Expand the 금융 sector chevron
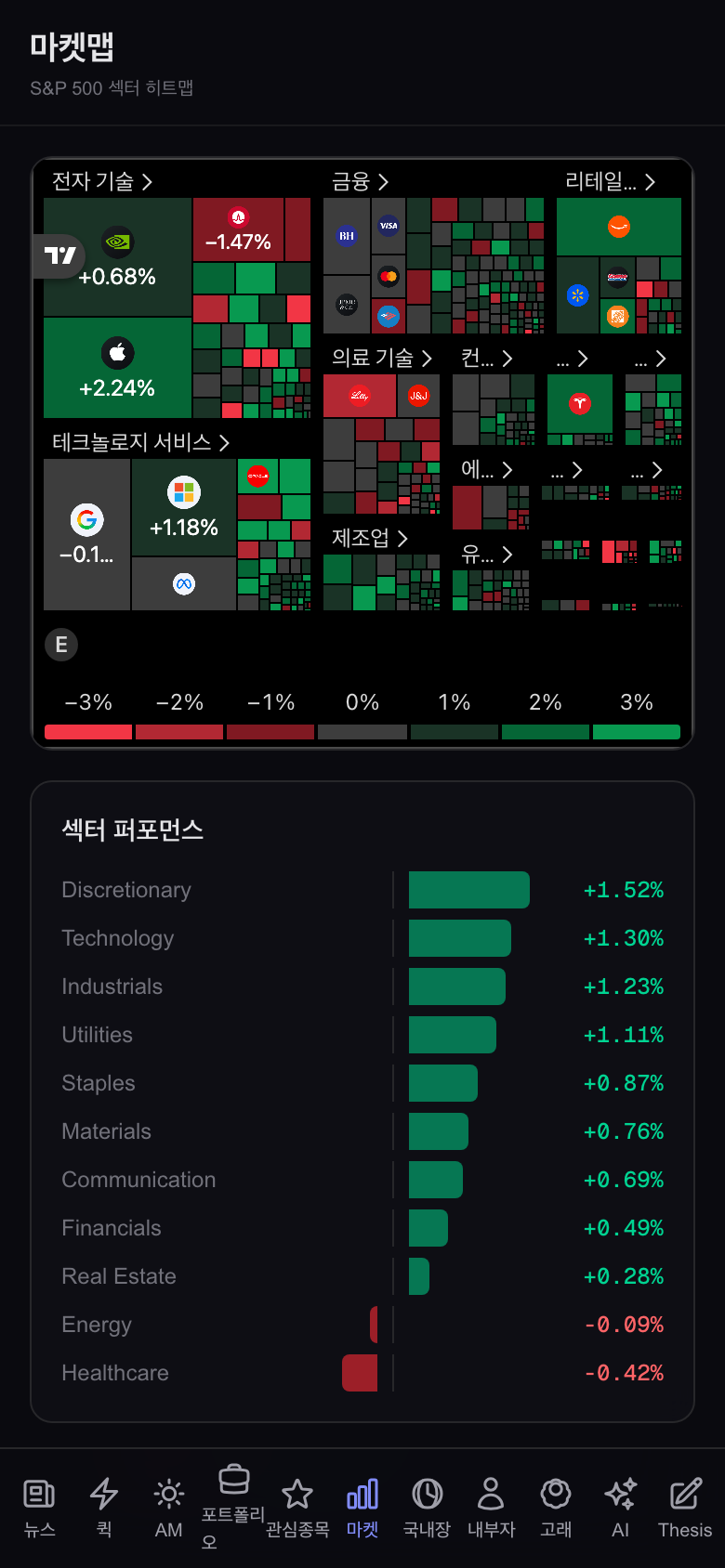The height and width of the screenshot is (1568, 725). pyautogui.click(x=384, y=183)
